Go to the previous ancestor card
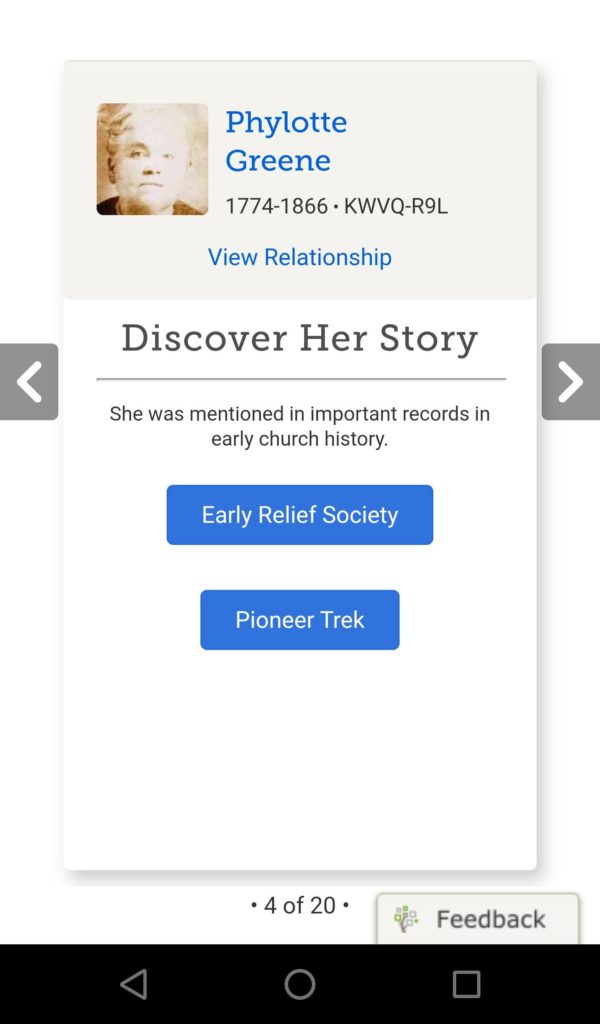600x1024 pixels. click(29, 381)
